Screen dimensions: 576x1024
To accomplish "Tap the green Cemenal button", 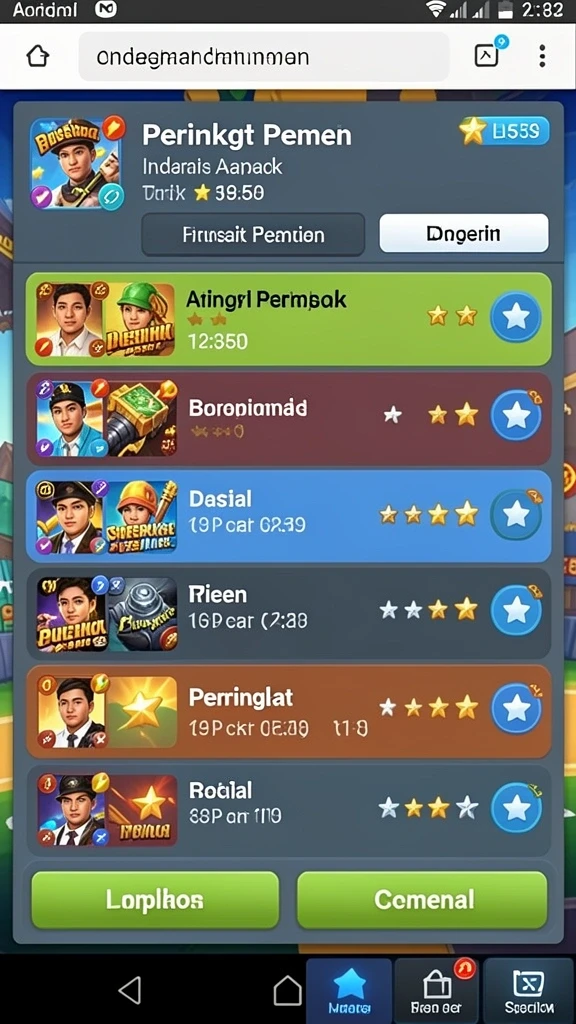I will (422, 900).
